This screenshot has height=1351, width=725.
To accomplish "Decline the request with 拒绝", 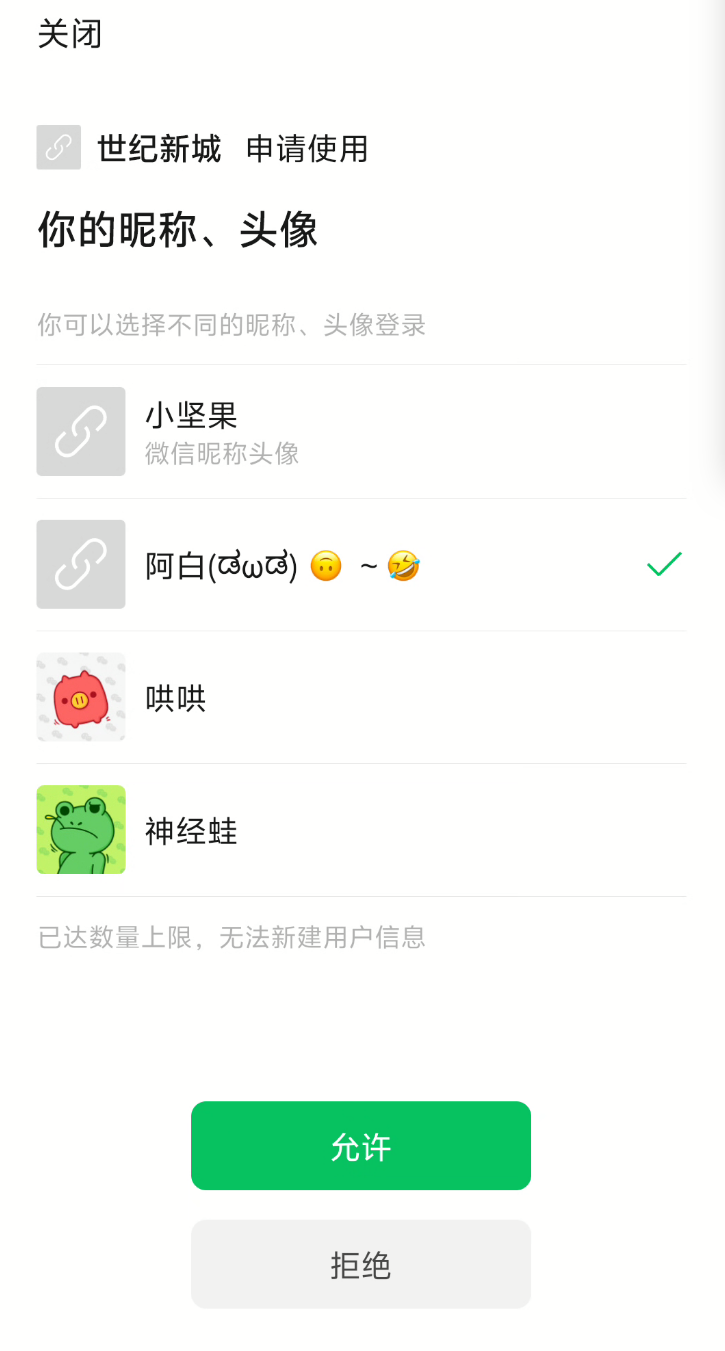I will coord(360,1264).
